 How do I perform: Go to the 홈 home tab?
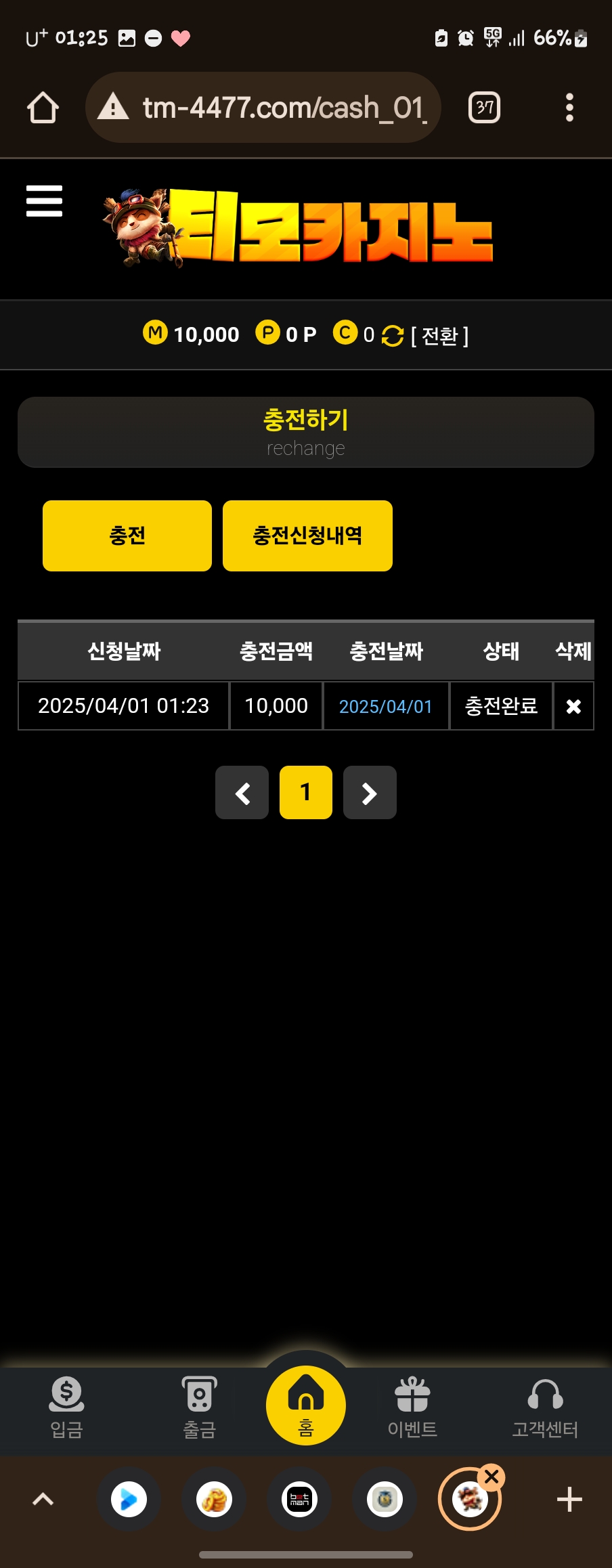(306, 1406)
